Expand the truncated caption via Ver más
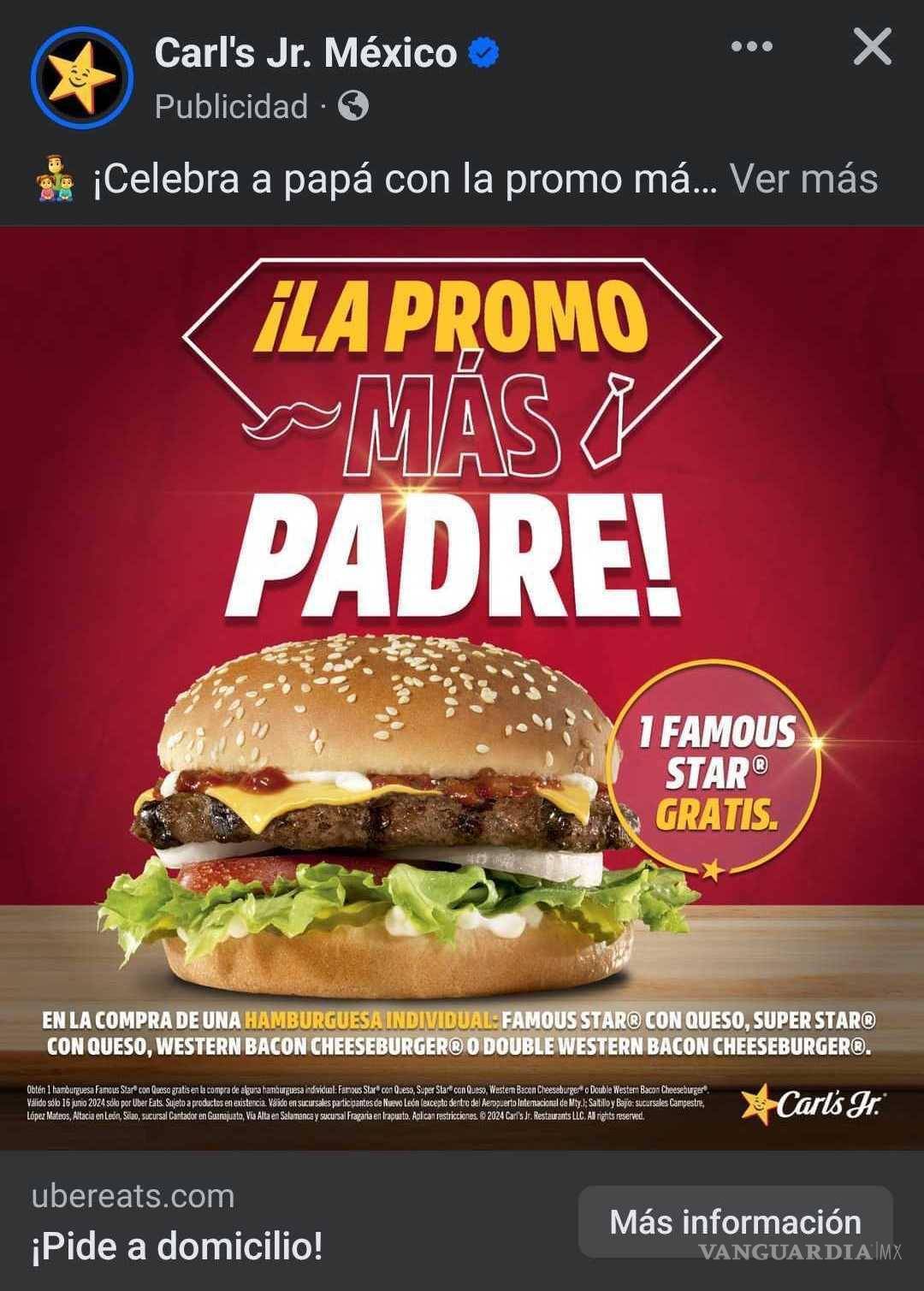924x1291 pixels. tap(803, 177)
